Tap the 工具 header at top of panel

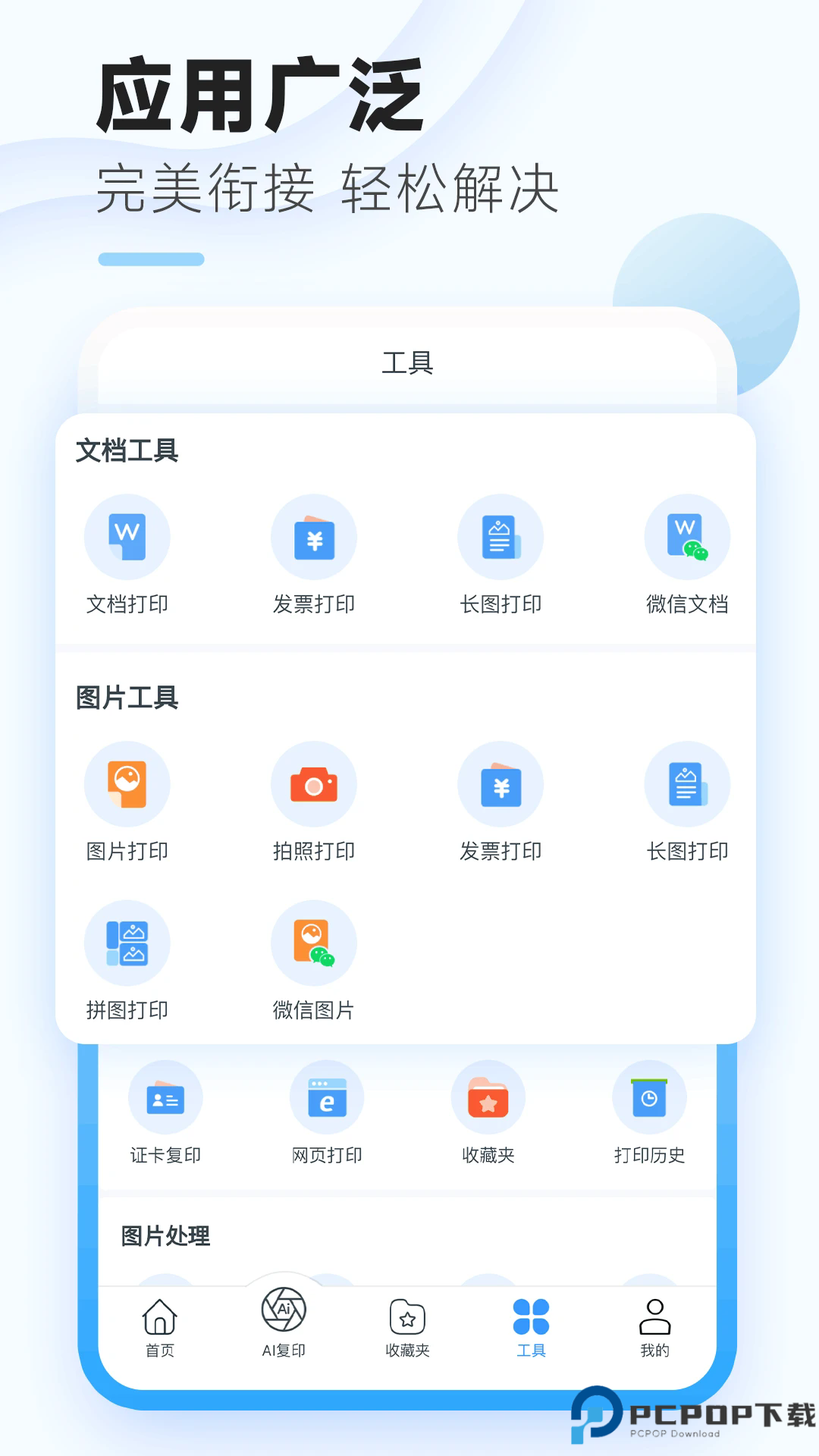(408, 364)
